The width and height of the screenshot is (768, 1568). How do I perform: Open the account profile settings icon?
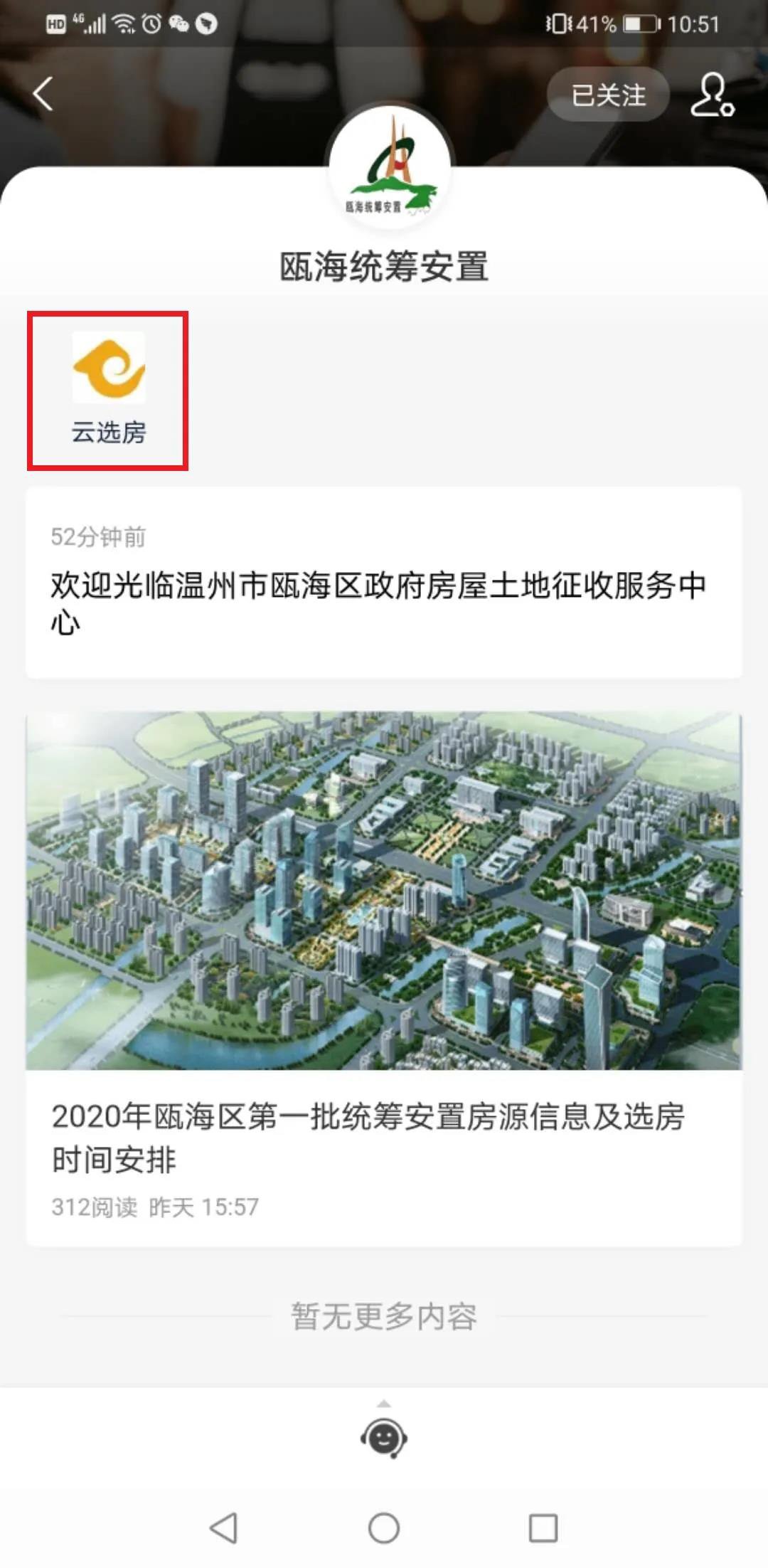tap(712, 95)
